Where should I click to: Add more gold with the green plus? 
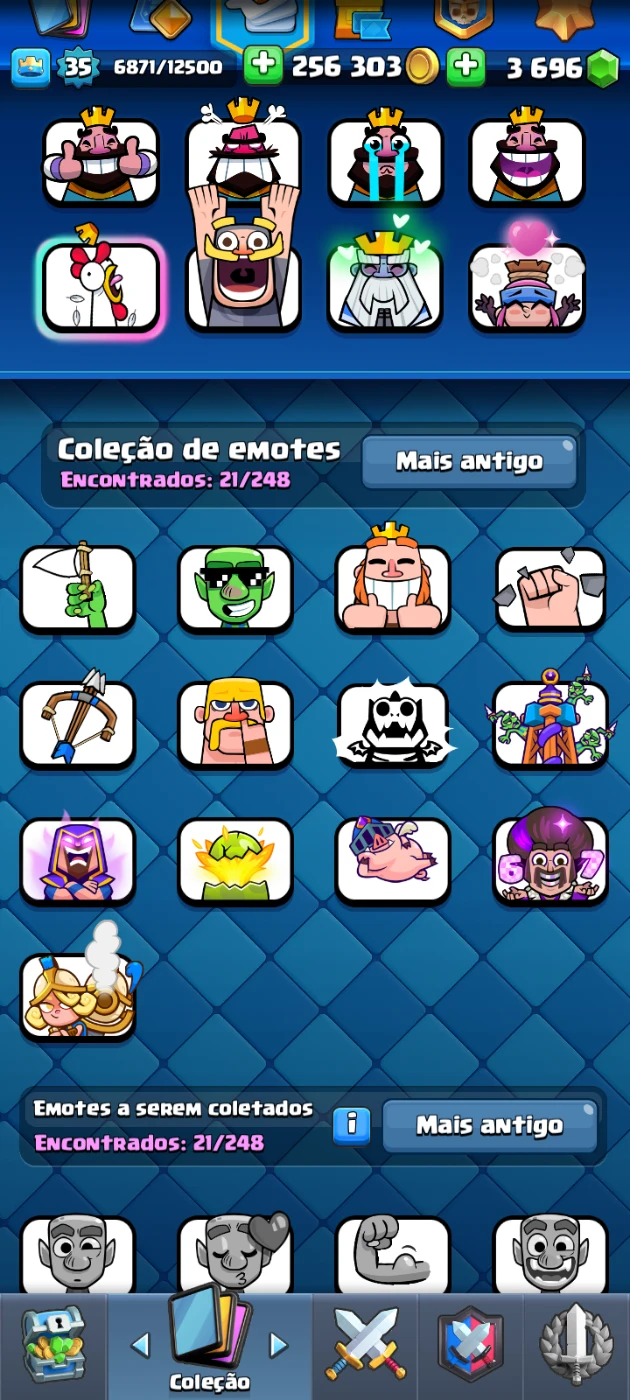click(x=263, y=67)
